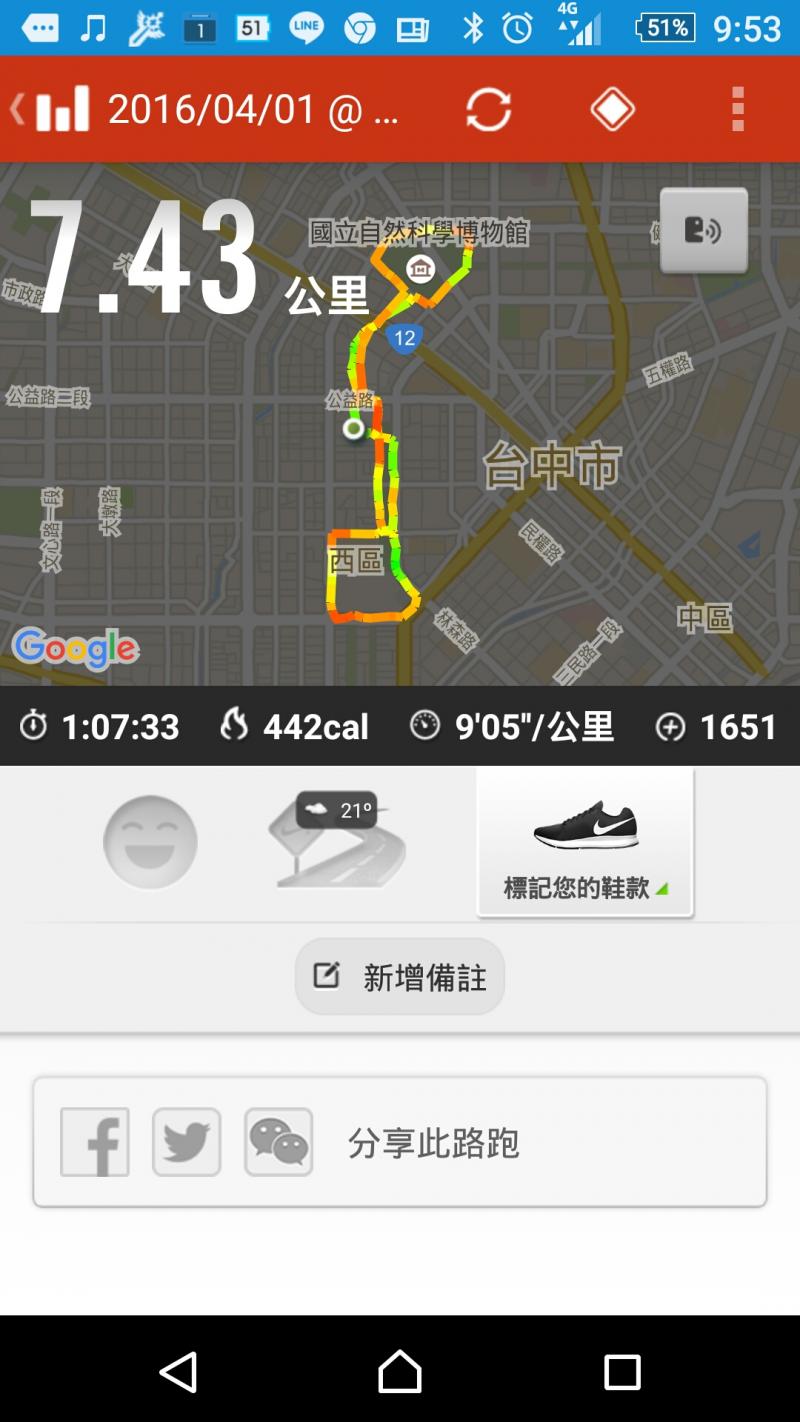Tag your shoes with 標記您的鞋款
800x1422 pixels.
[585, 844]
